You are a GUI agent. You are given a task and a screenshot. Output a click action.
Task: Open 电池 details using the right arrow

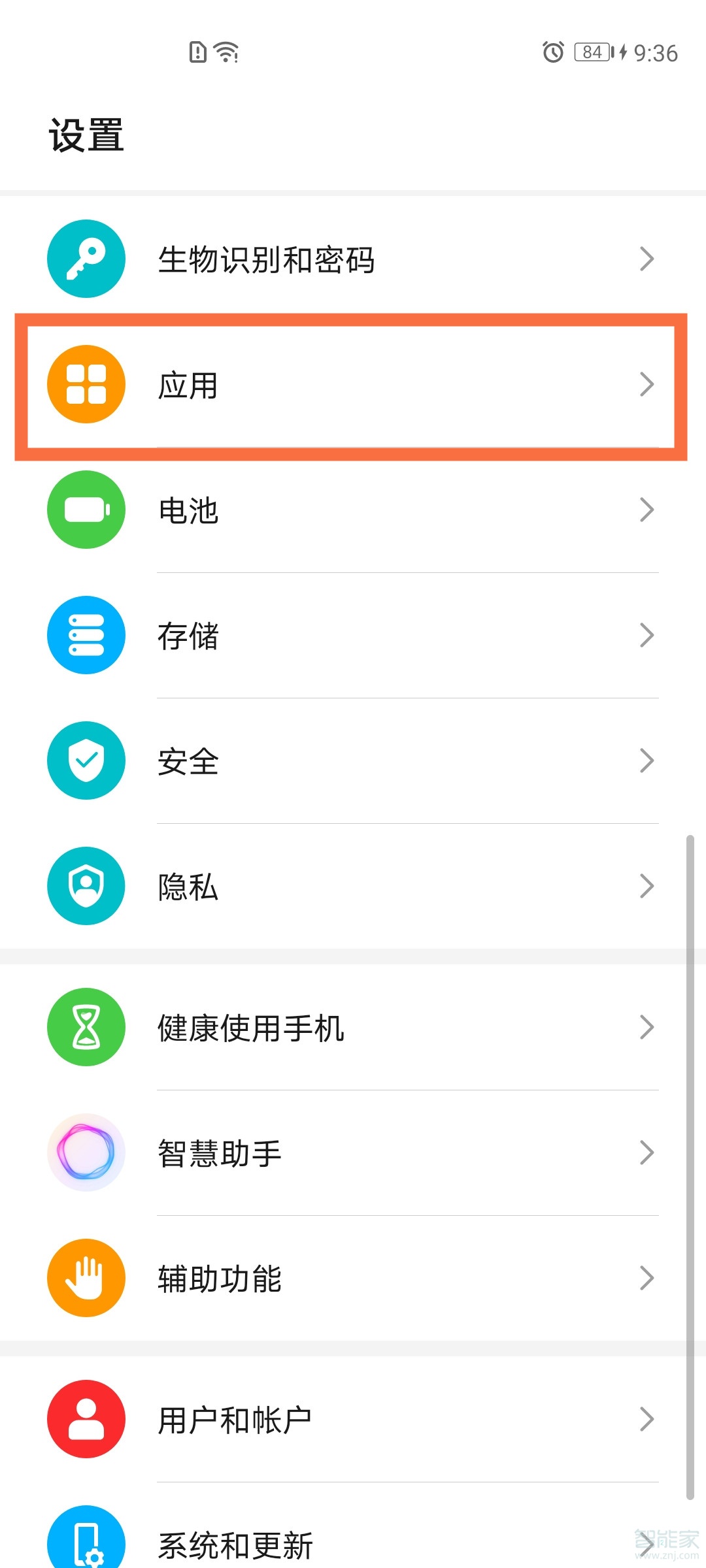[647, 511]
